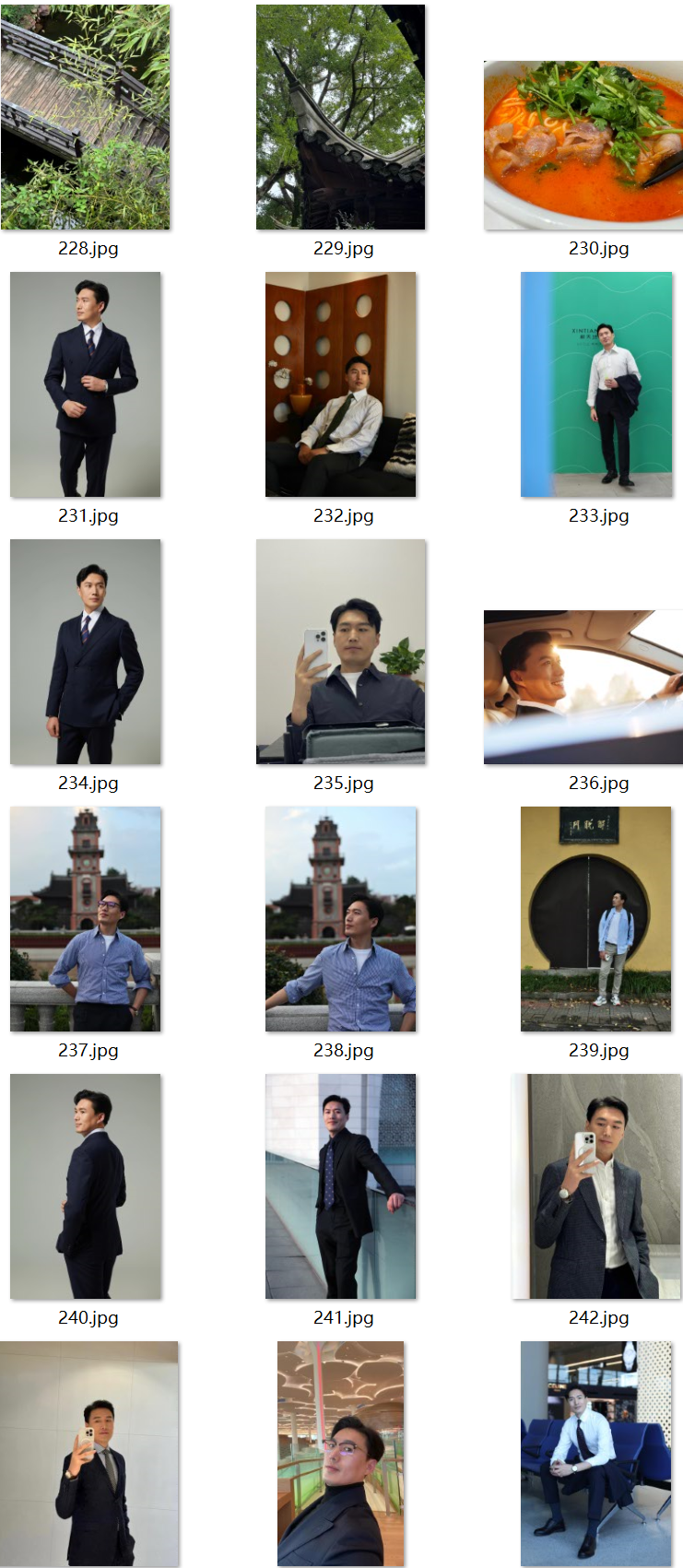The height and width of the screenshot is (1568, 683).
Task: Open picture 238.jpg
Action: pyautogui.click(x=340, y=919)
